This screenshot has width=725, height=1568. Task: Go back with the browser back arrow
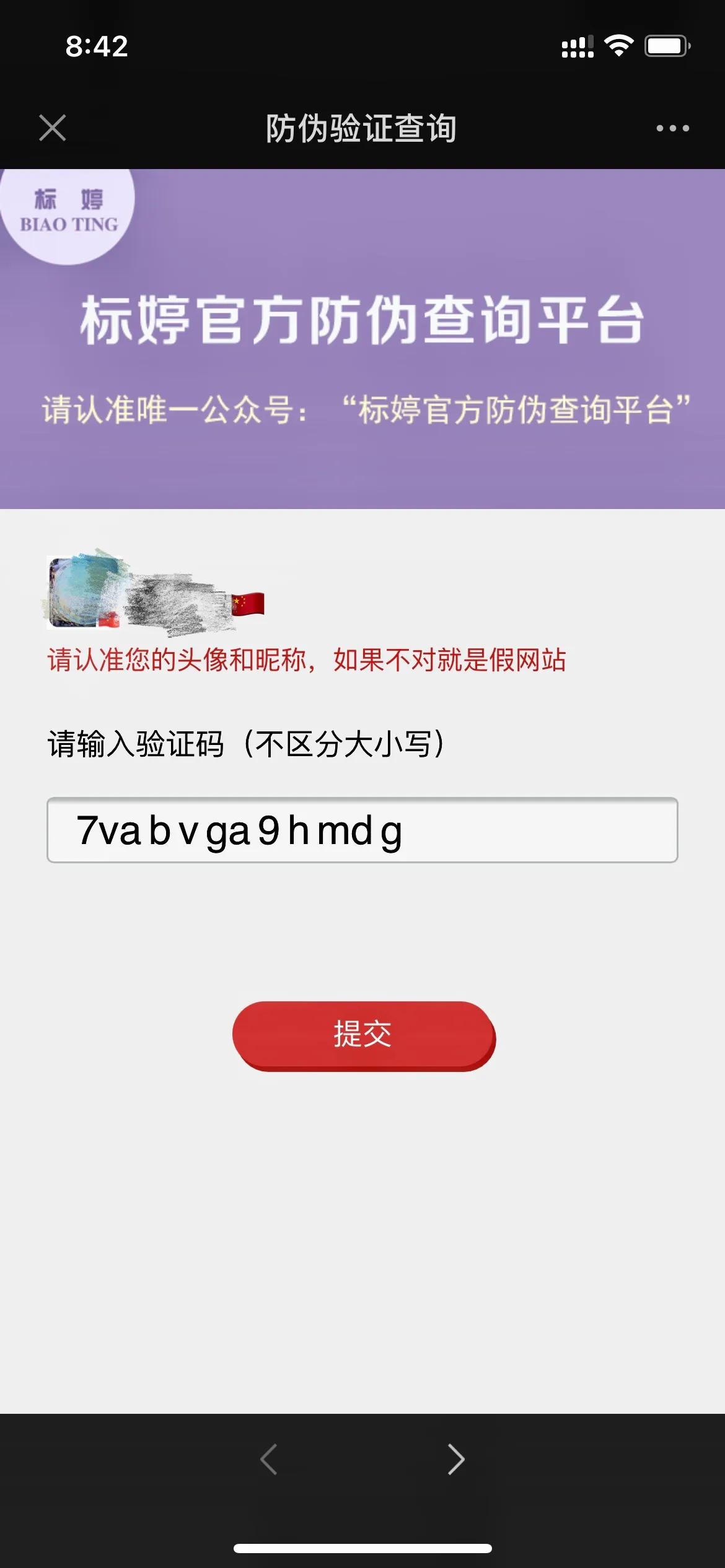[269, 1460]
